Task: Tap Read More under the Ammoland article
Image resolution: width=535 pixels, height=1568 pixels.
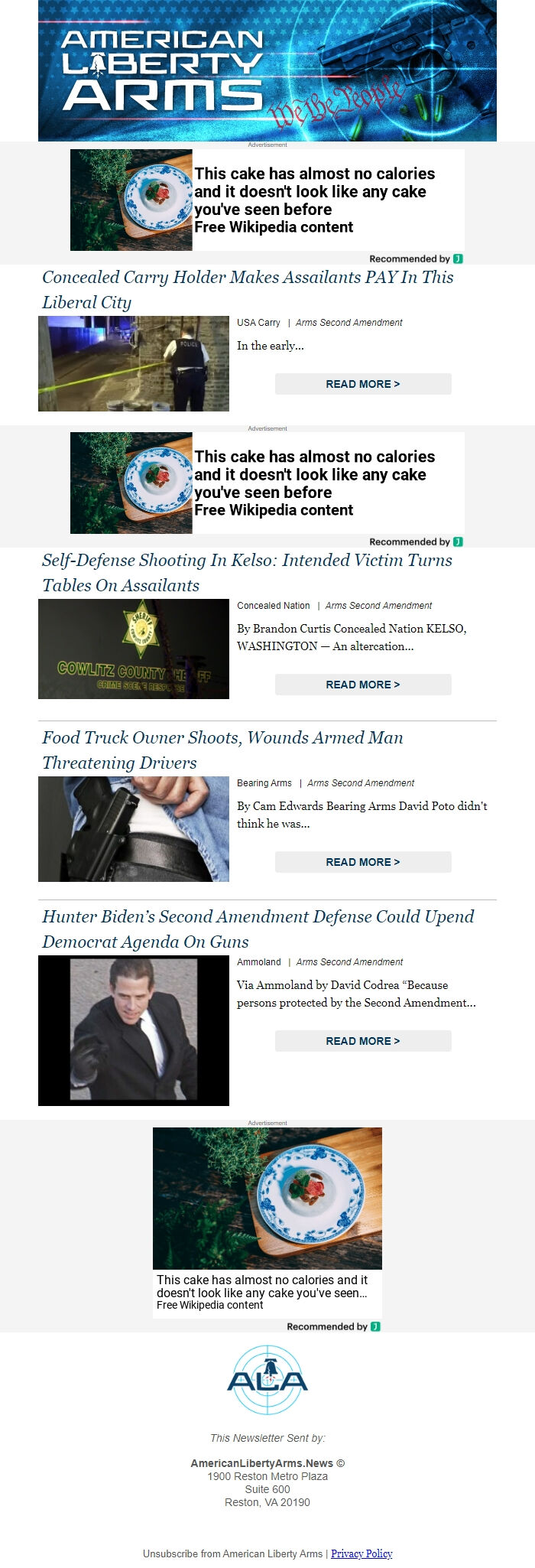Action: pyautogui.click(x=362, y=1041)
